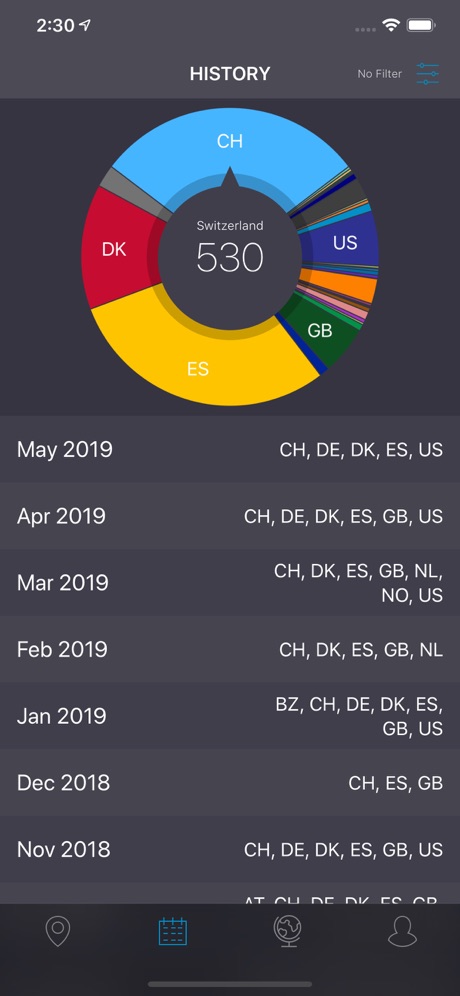Select the DK segment in the chart
This screenshot has width=460, height=996.
pos(114,249)
